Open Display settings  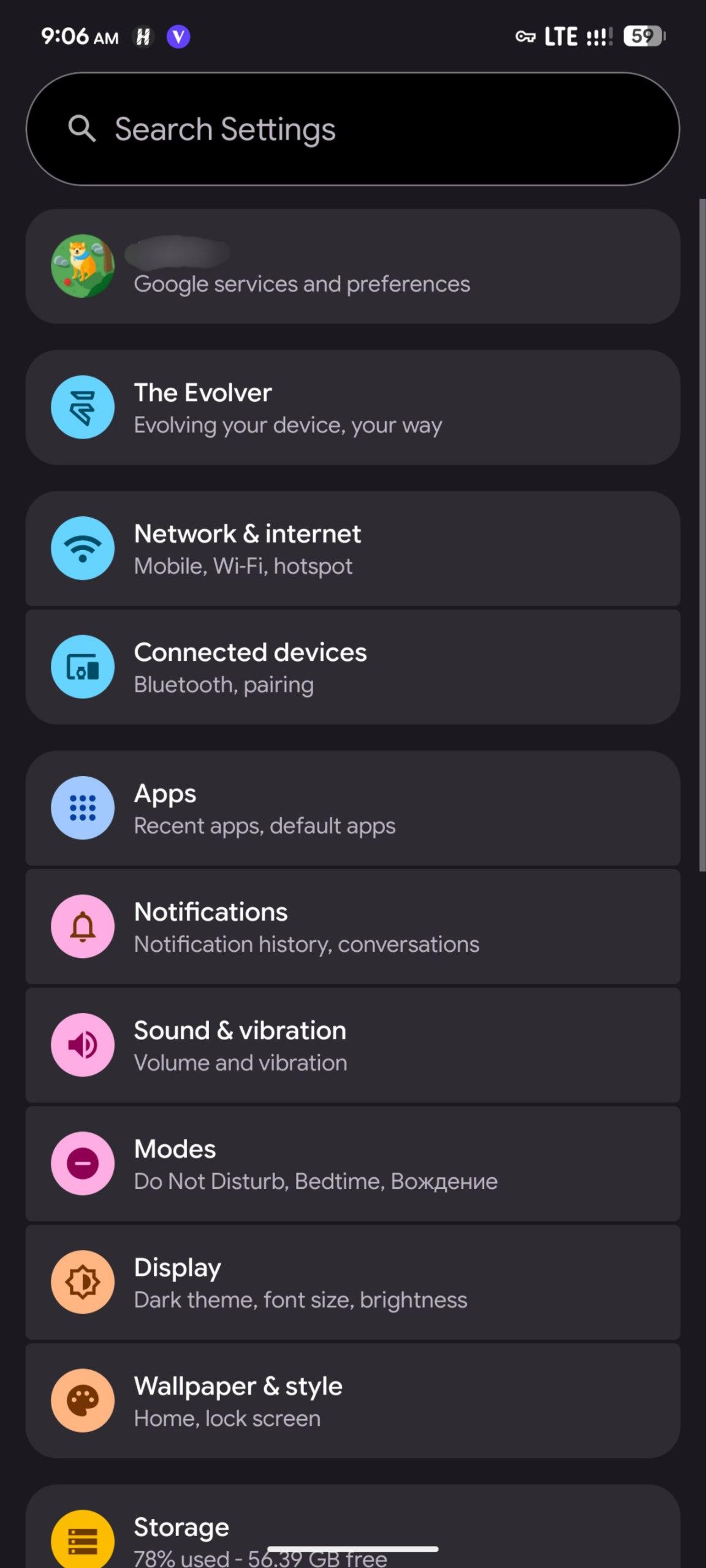(x=352, y=1282)
